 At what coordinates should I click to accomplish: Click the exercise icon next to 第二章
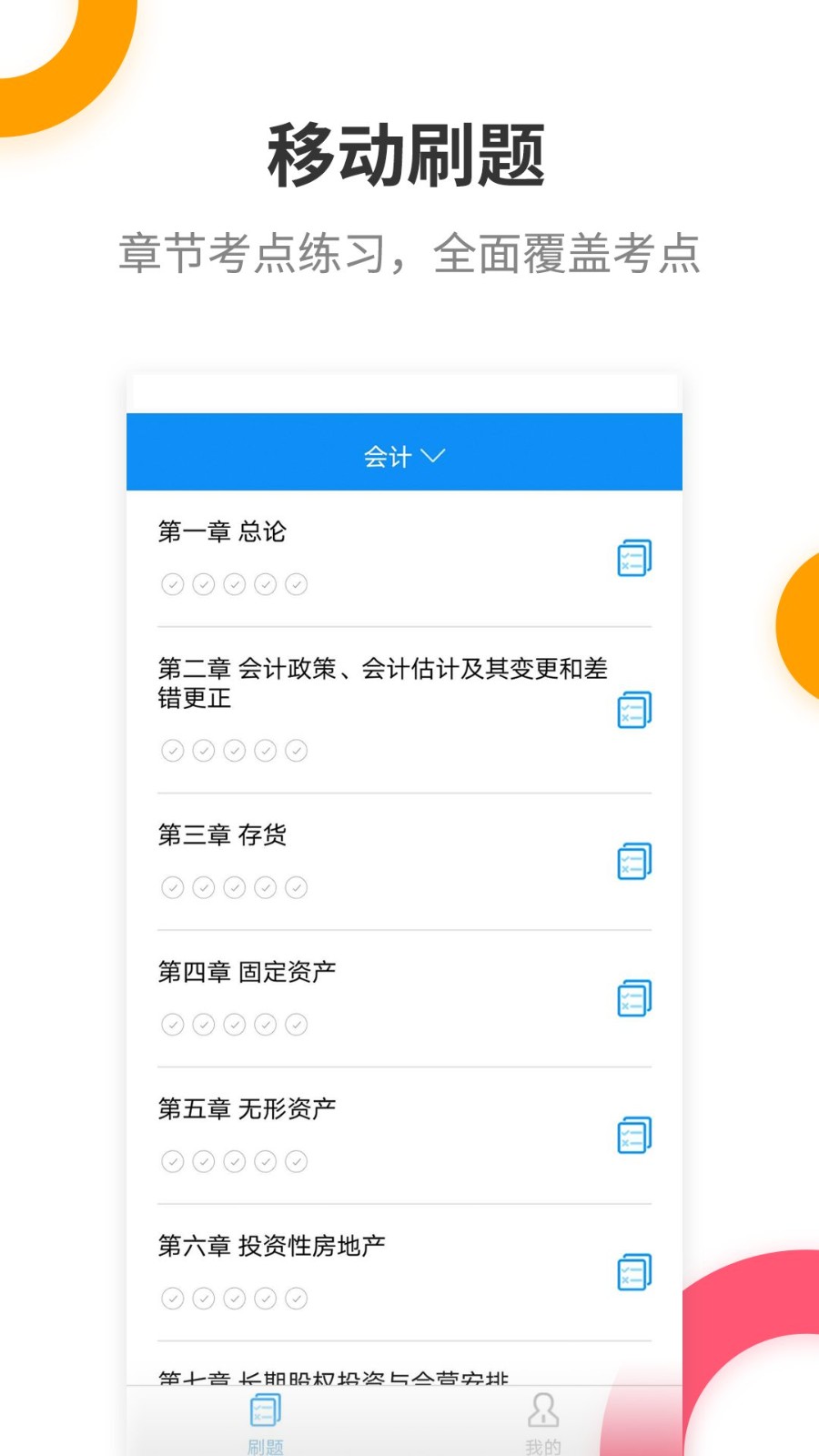coord(635,709)
